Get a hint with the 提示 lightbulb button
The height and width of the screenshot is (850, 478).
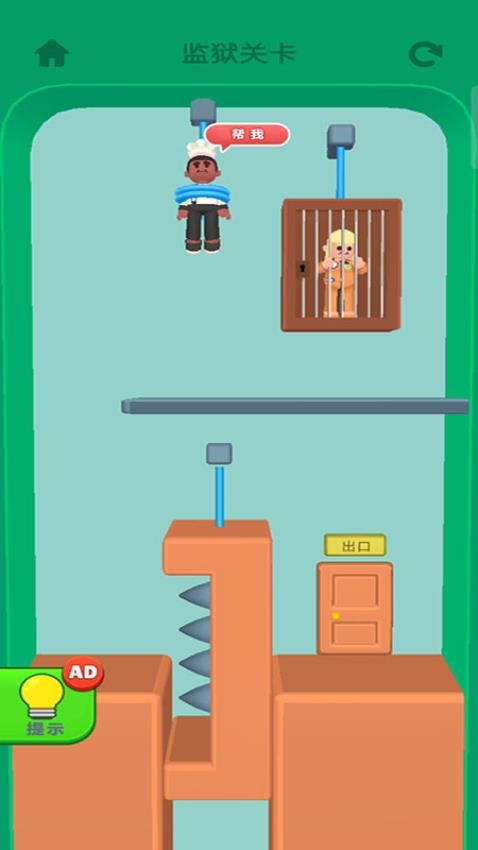pyautogui.click(x=49, y=704)
